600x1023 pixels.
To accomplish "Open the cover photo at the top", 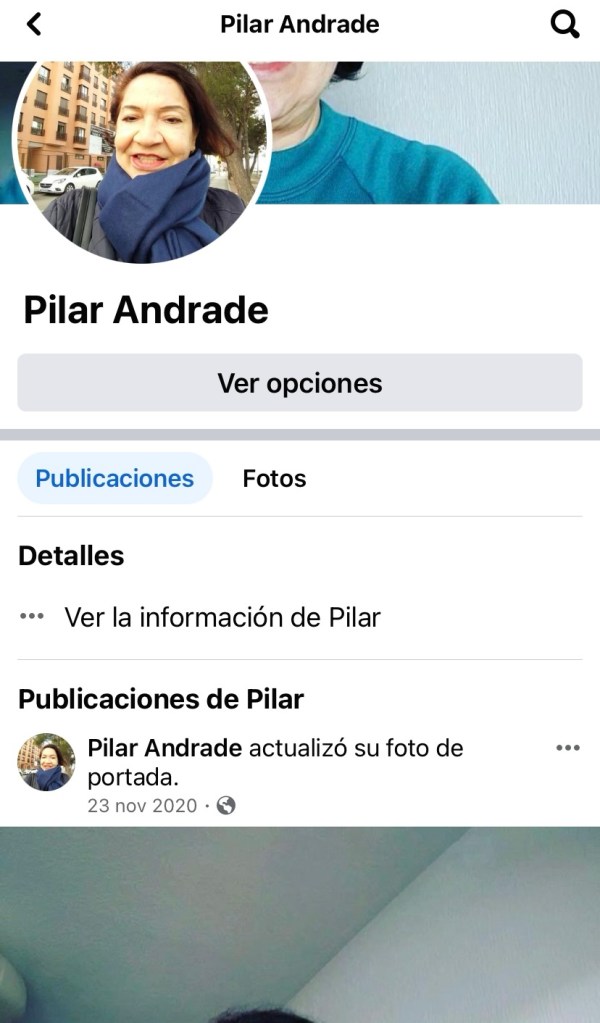I will (430, 130).
